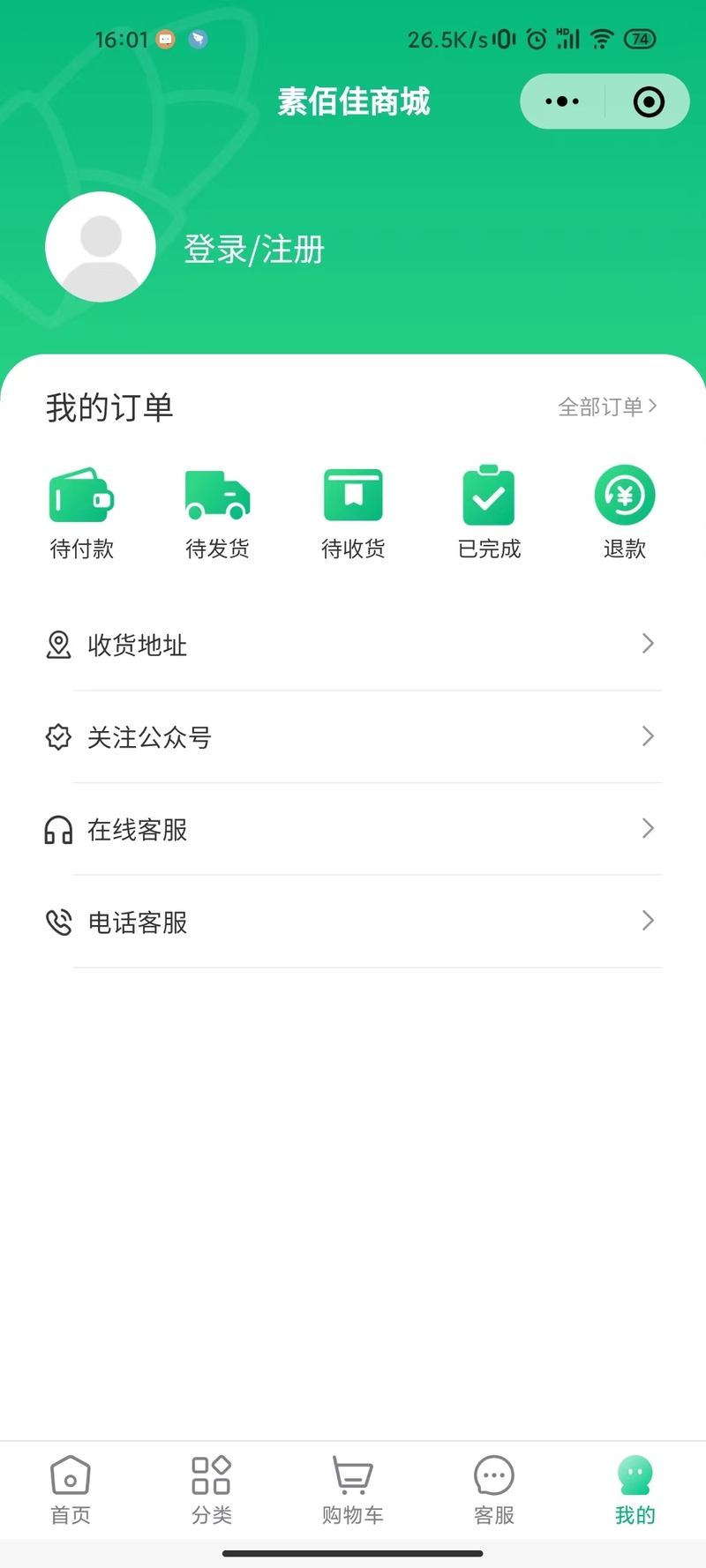Tap the default avatar picture
This screenshot has width=706, height=1568.
101,247
